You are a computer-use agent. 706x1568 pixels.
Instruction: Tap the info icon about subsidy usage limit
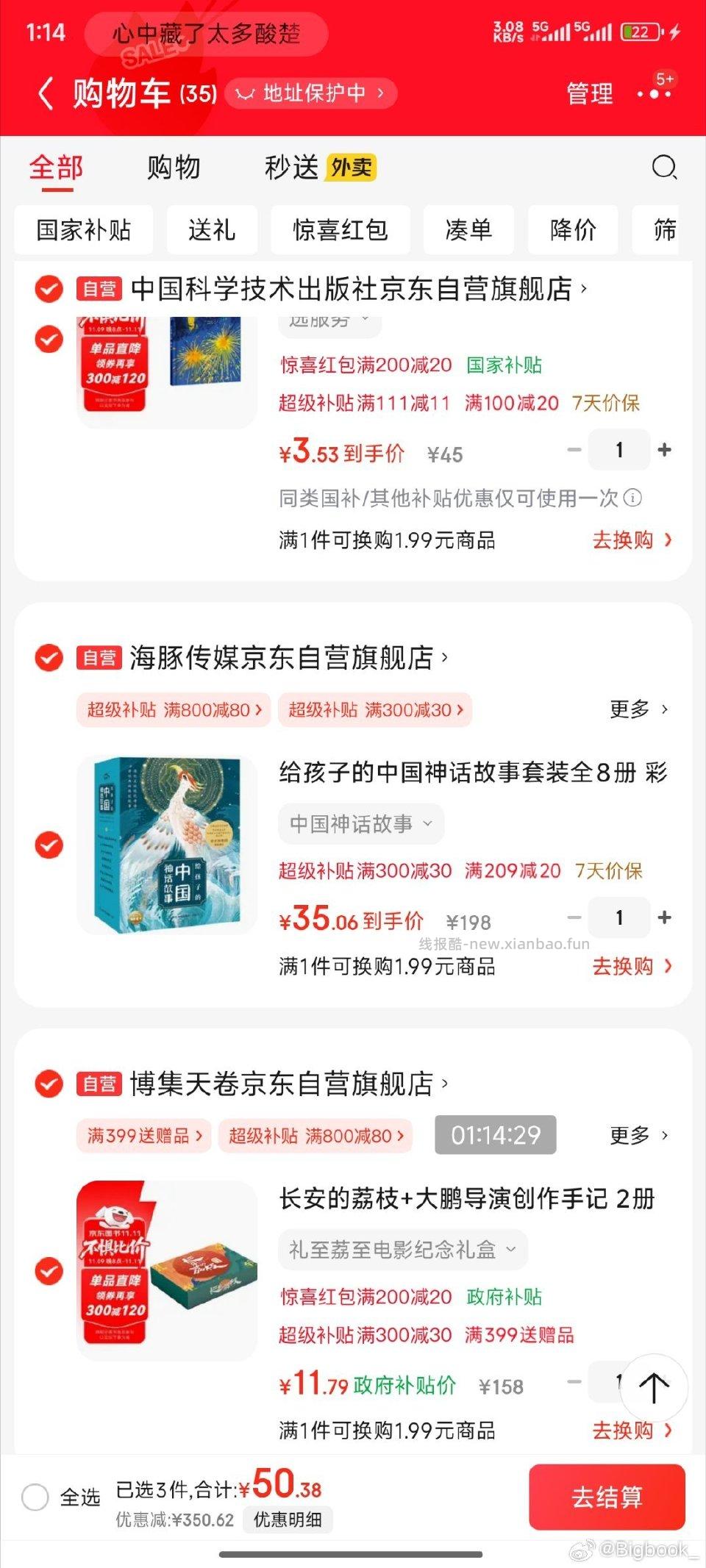point(634,499)
